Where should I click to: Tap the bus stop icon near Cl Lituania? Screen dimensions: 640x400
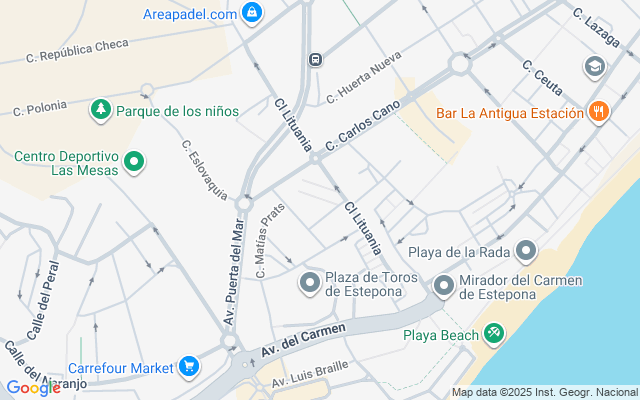(315, 59)
